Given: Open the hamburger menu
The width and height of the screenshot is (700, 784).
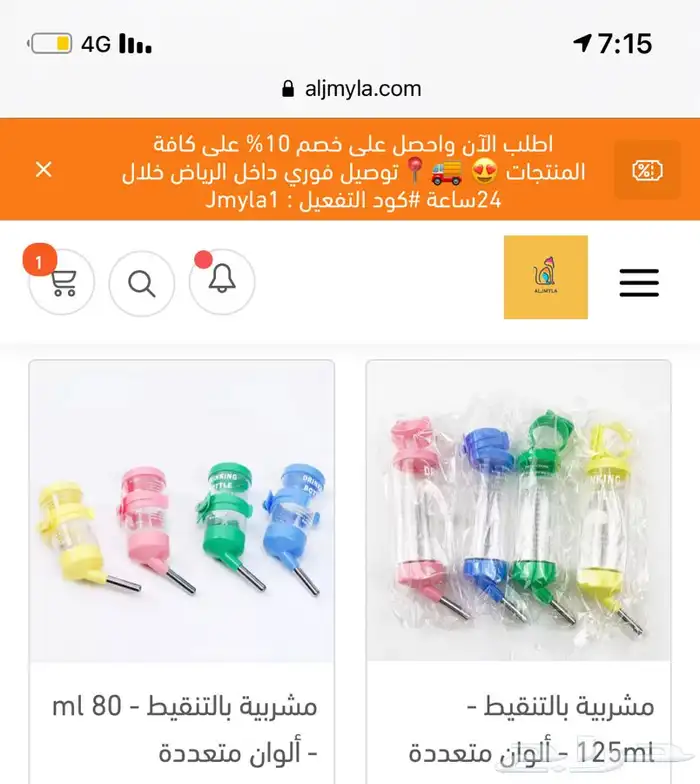Looking at the screenshot, I should [639, 283].
